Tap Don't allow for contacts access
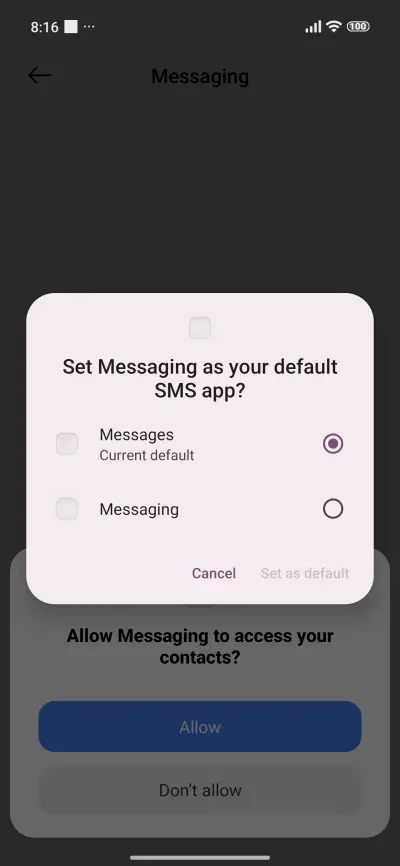 200,790
